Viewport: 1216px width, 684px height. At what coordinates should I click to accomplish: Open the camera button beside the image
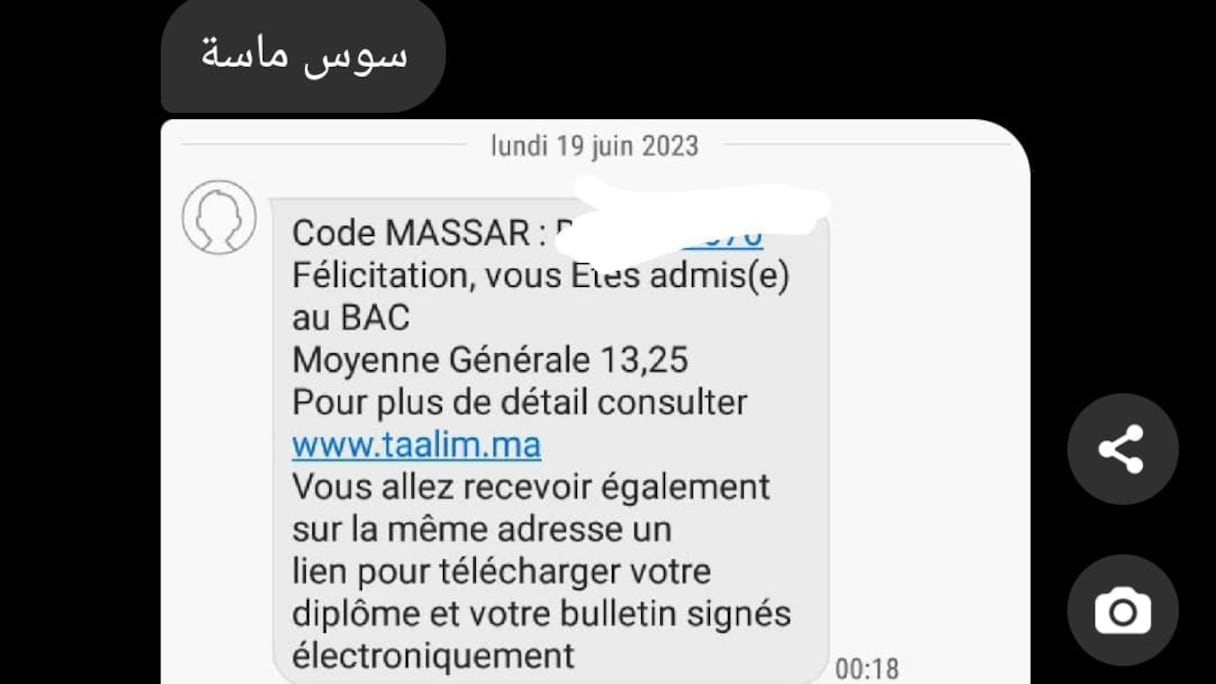[x=1122, y=610]
